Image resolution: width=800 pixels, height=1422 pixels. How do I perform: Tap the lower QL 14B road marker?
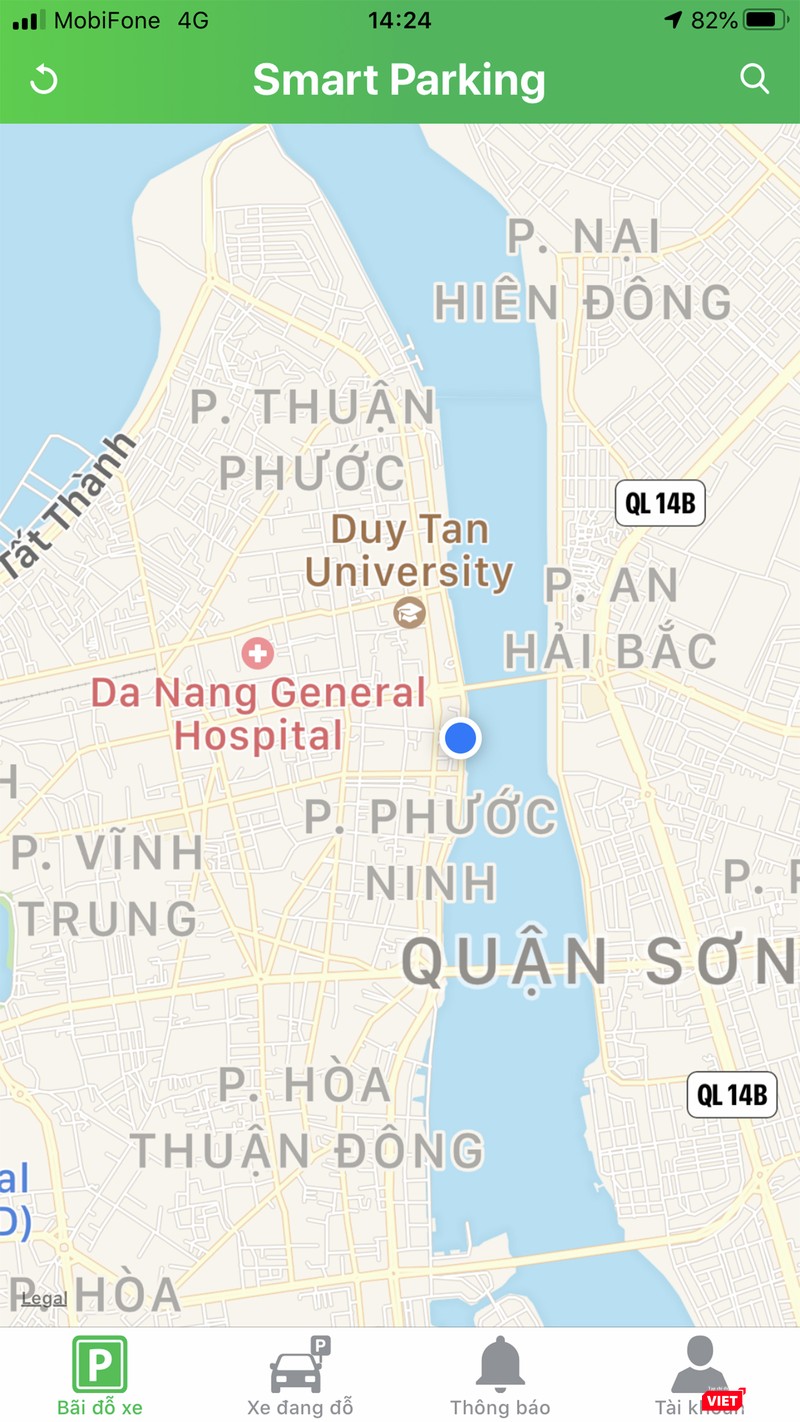731,1096
